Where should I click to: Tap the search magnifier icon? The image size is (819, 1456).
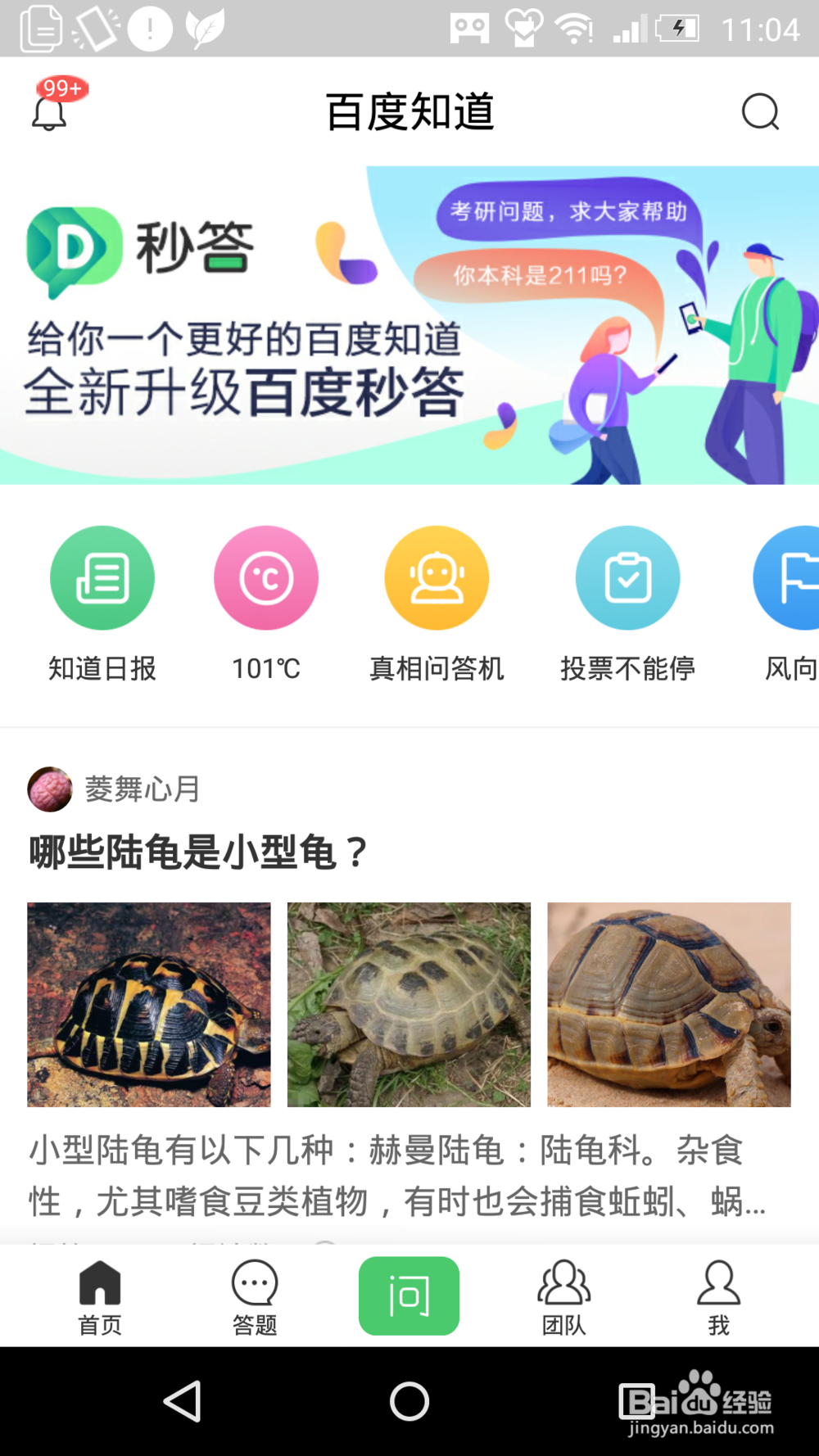pyautogui.click(x=760, y=111)
